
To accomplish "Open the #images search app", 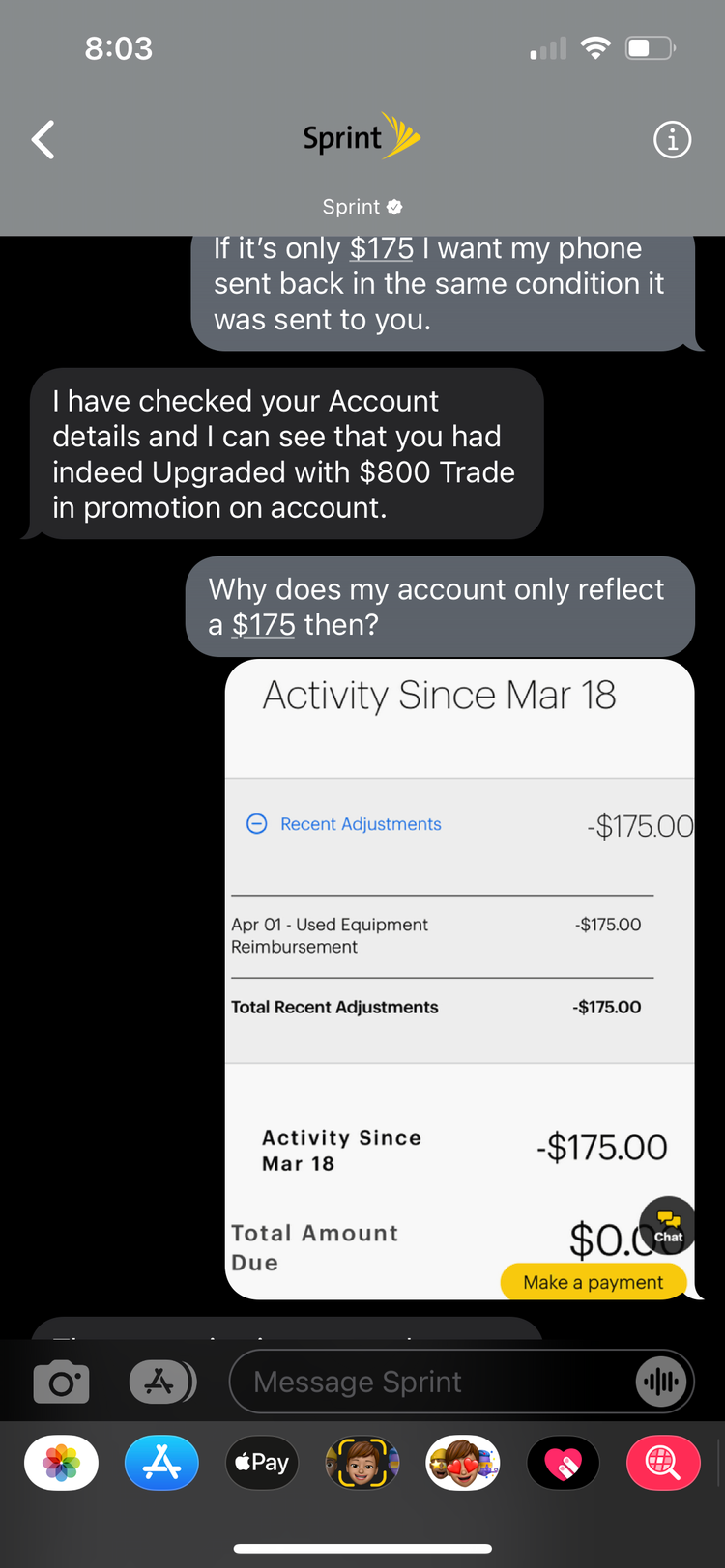I will pyautogui.click(x=663, y=1462).
